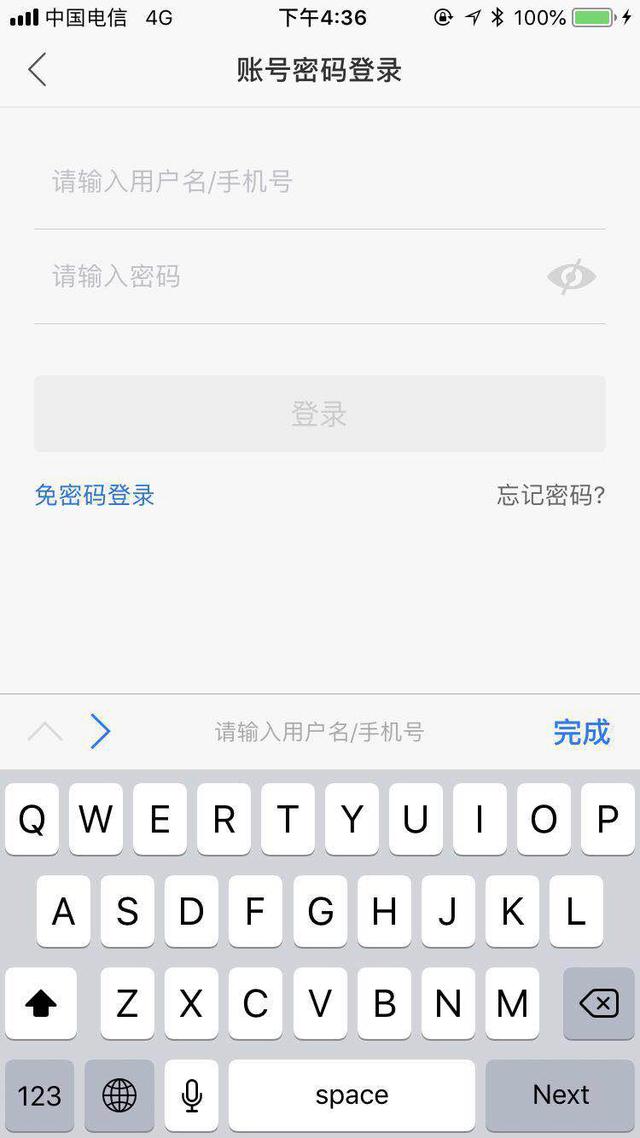Activate the microphone dictation key
Image resolution: width=640 pixels, height=1138 pixels.
[x=192, y=1095]
